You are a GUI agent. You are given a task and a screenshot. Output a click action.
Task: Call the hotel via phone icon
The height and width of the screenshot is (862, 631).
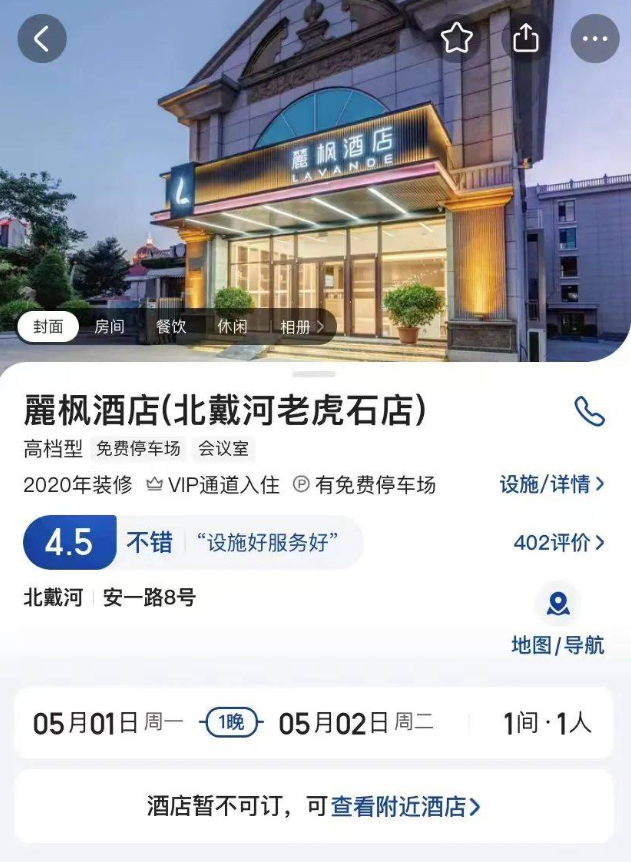[x=589, y=411]
